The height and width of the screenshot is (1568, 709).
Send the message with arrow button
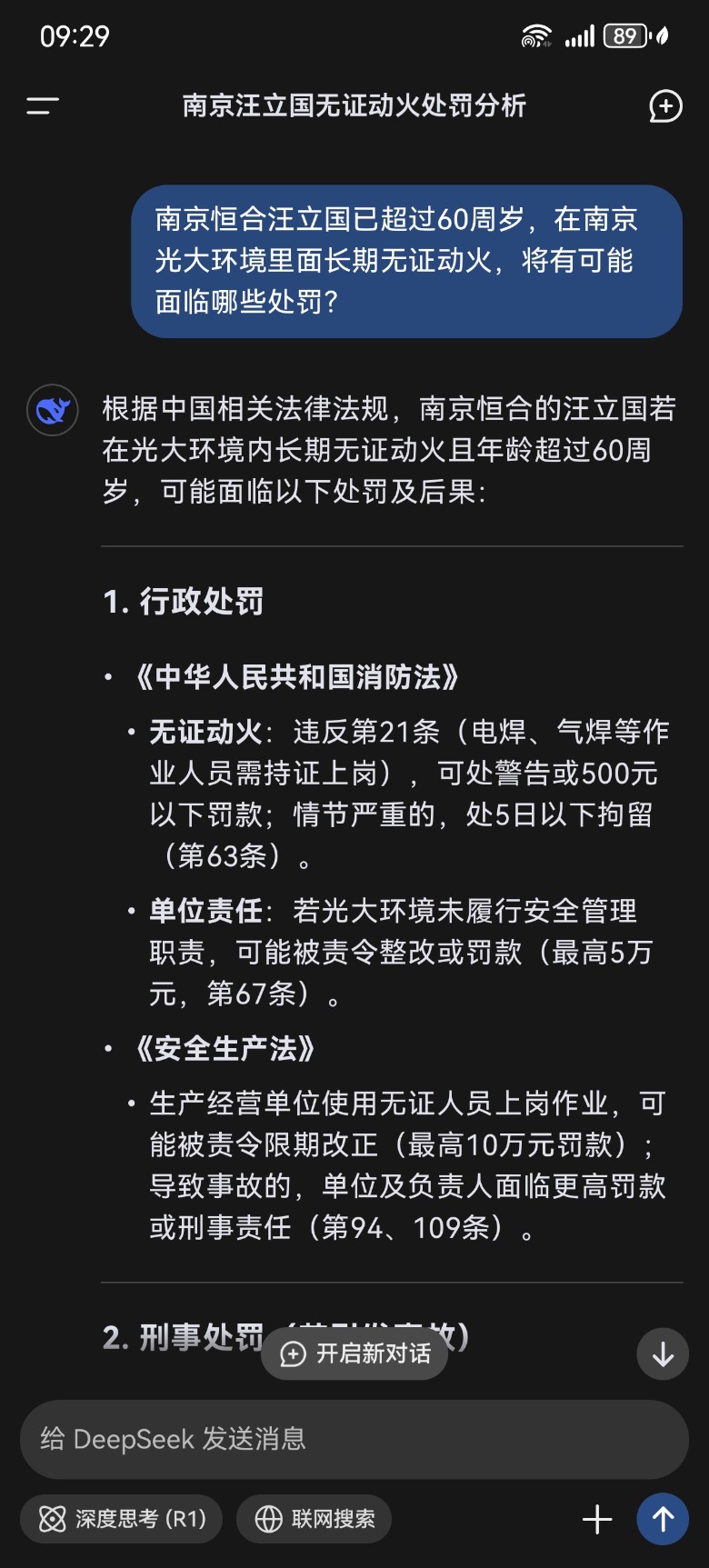click(663, 1519)
